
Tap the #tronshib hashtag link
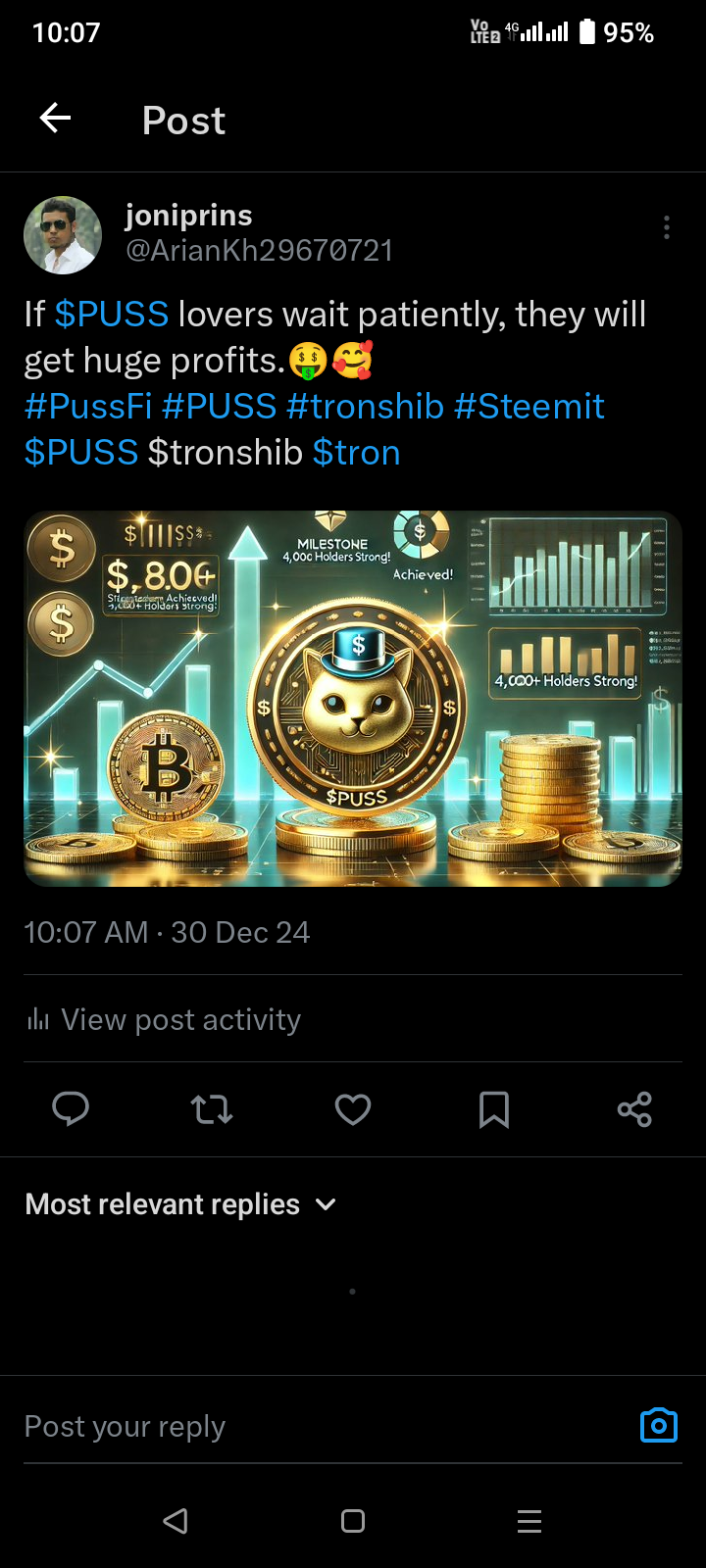[x=365, y=406]
